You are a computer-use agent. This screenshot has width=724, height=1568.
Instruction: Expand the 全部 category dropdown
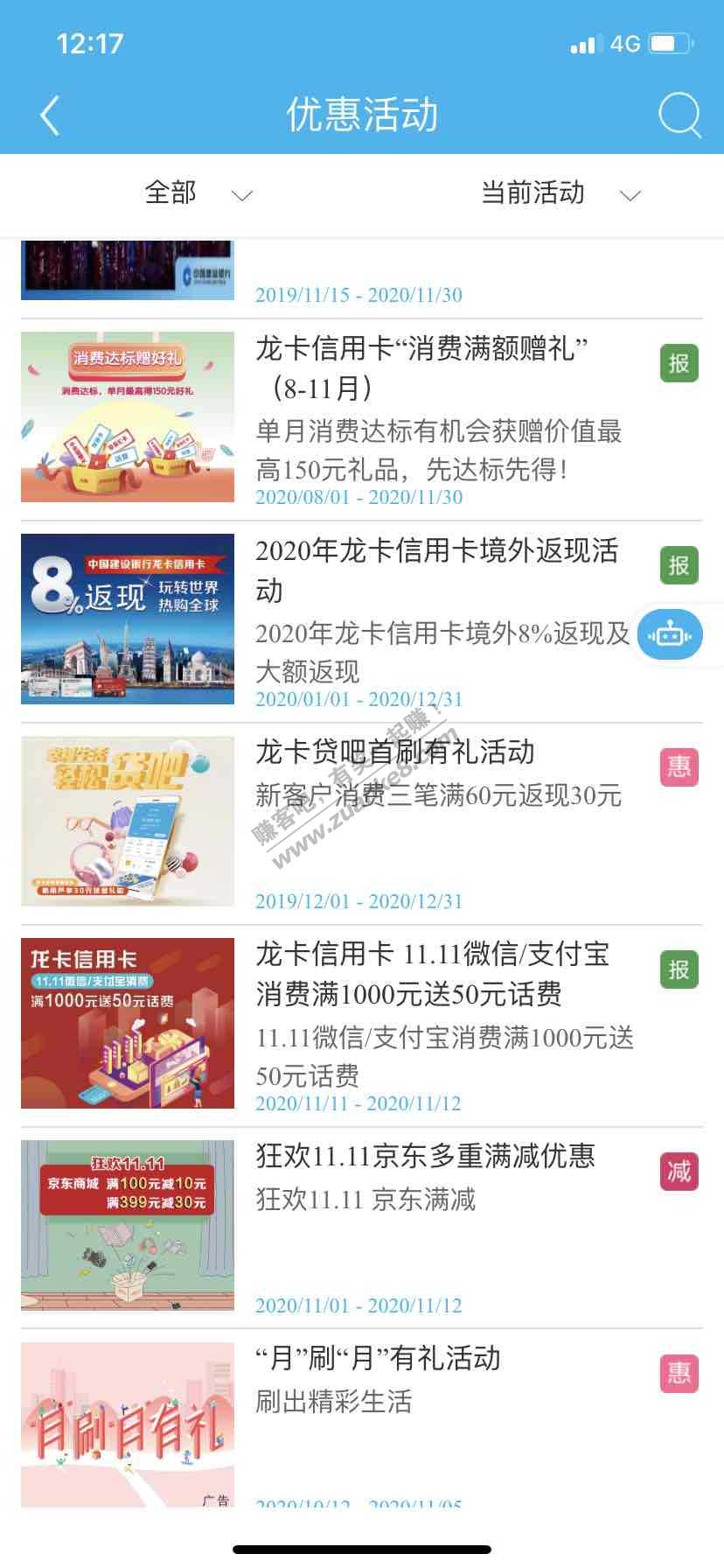[198, 193]
